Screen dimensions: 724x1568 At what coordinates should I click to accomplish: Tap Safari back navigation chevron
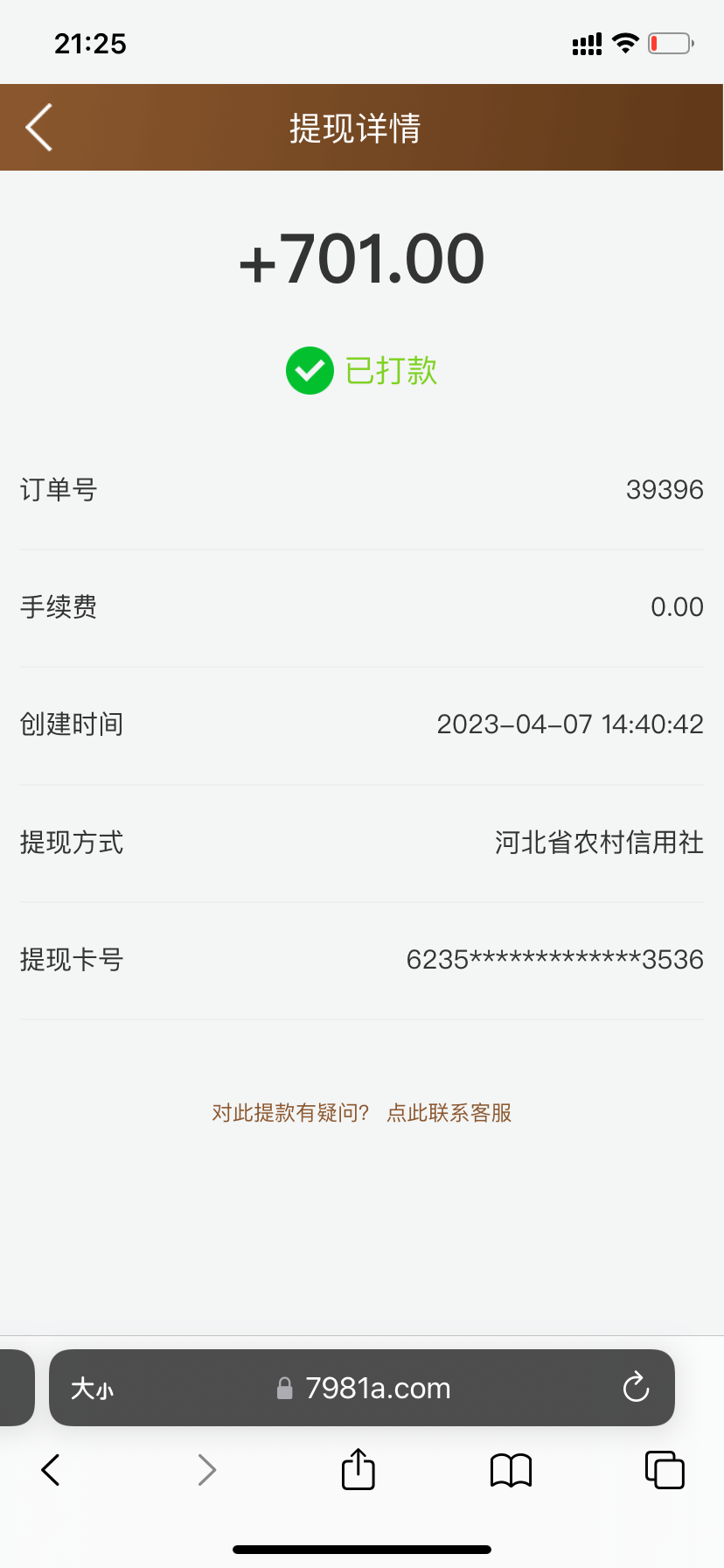click(x=50, y=1470)
